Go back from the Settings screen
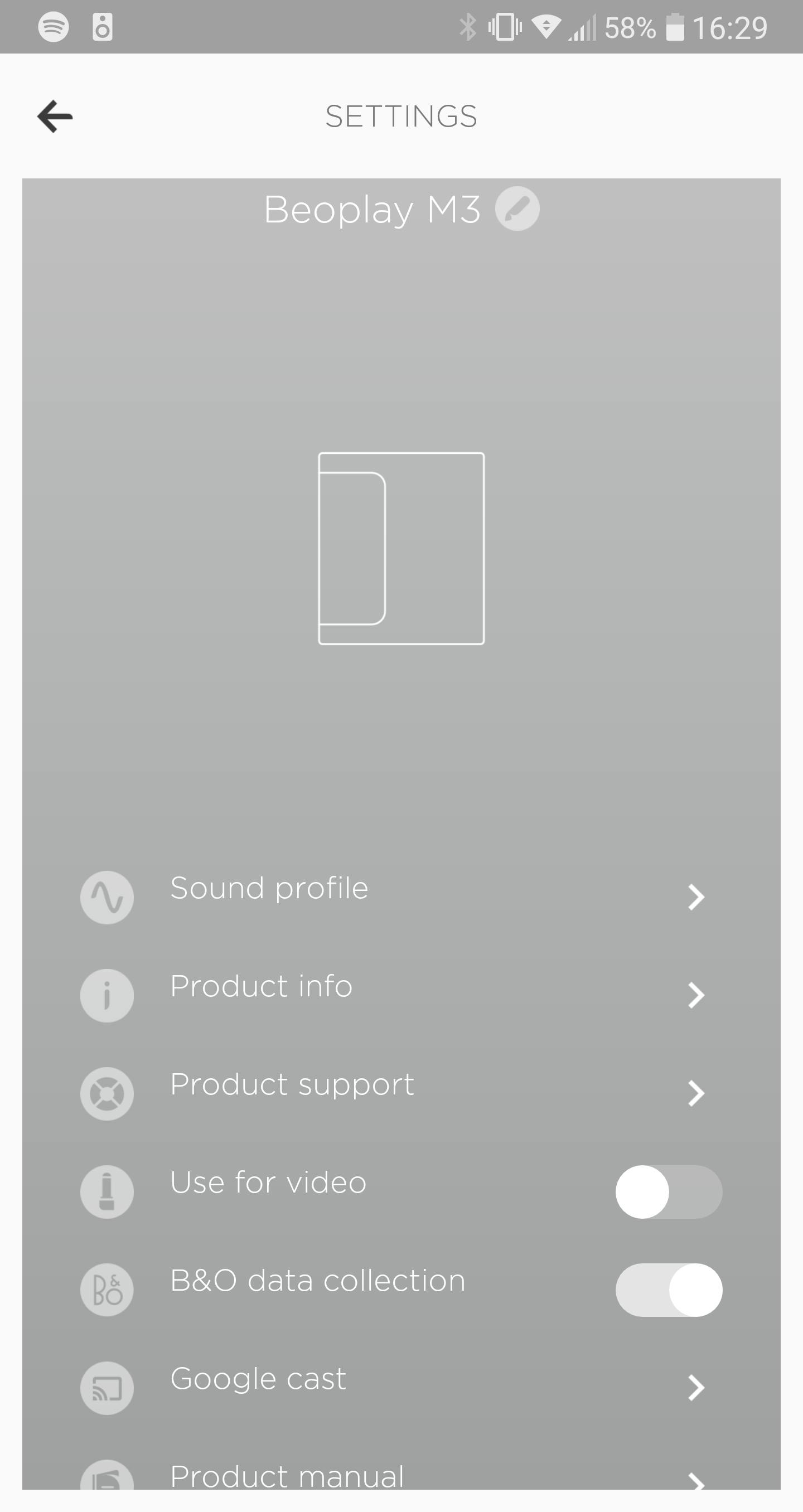Image resolution: width=803 pixels, height=1512 pixels. pos(55,116)
